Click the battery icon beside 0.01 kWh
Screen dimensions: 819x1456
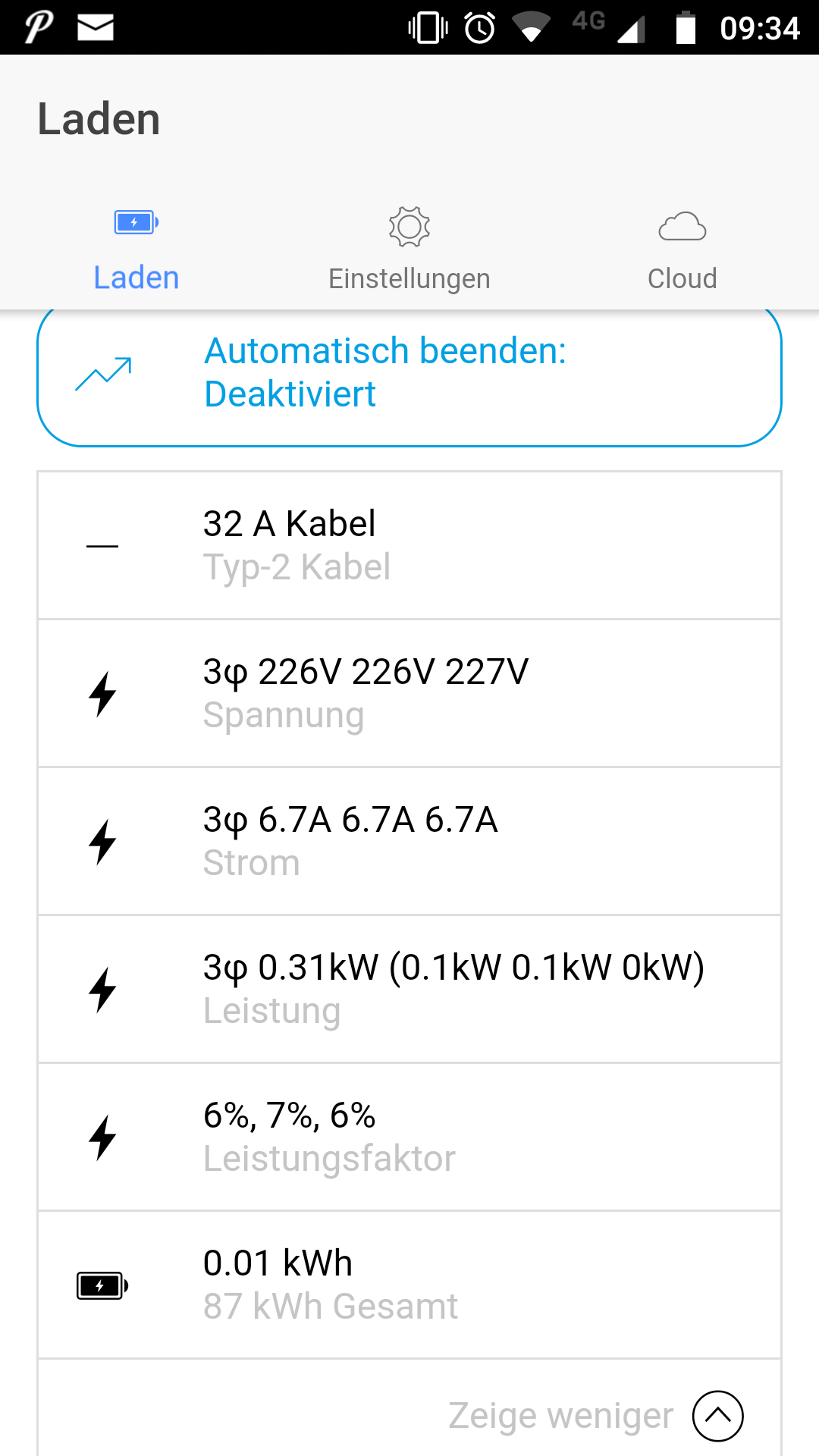pyautogui.click(x=102, y=1285)
